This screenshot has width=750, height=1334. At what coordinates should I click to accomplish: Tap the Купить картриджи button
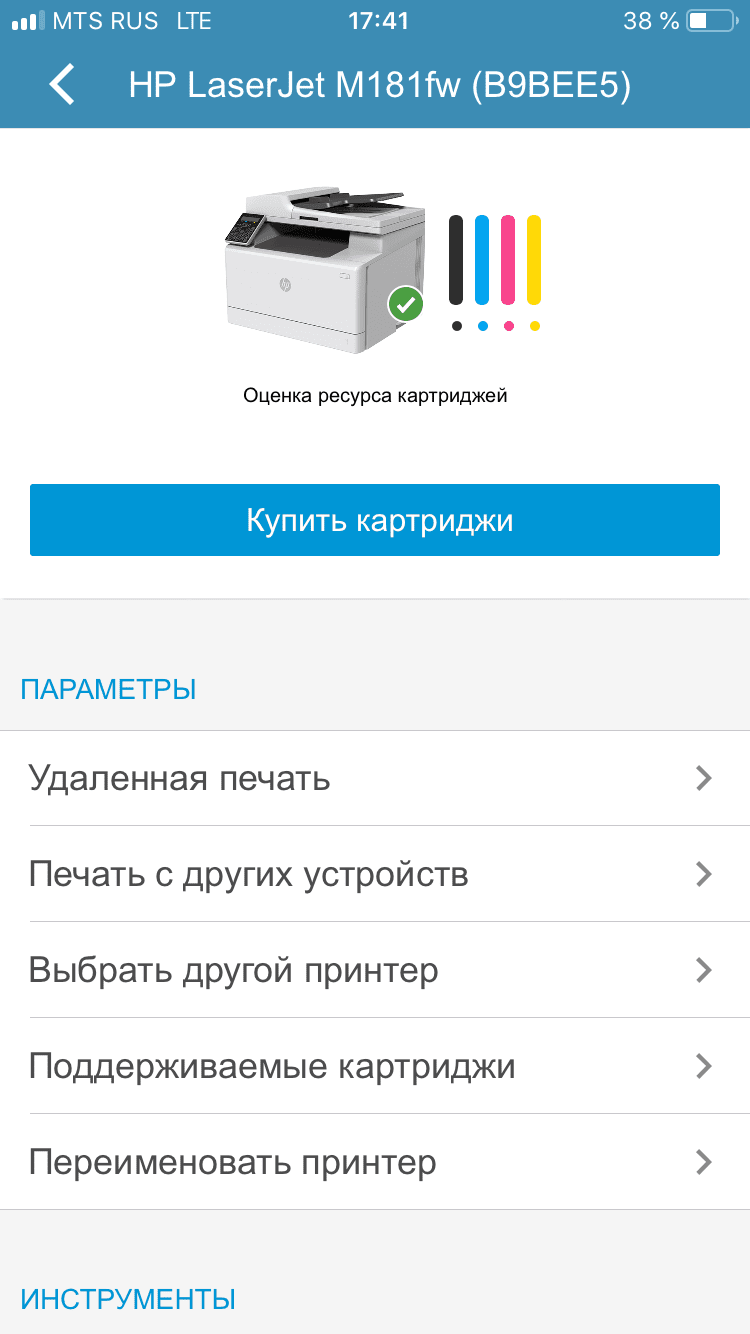point(375,520)
